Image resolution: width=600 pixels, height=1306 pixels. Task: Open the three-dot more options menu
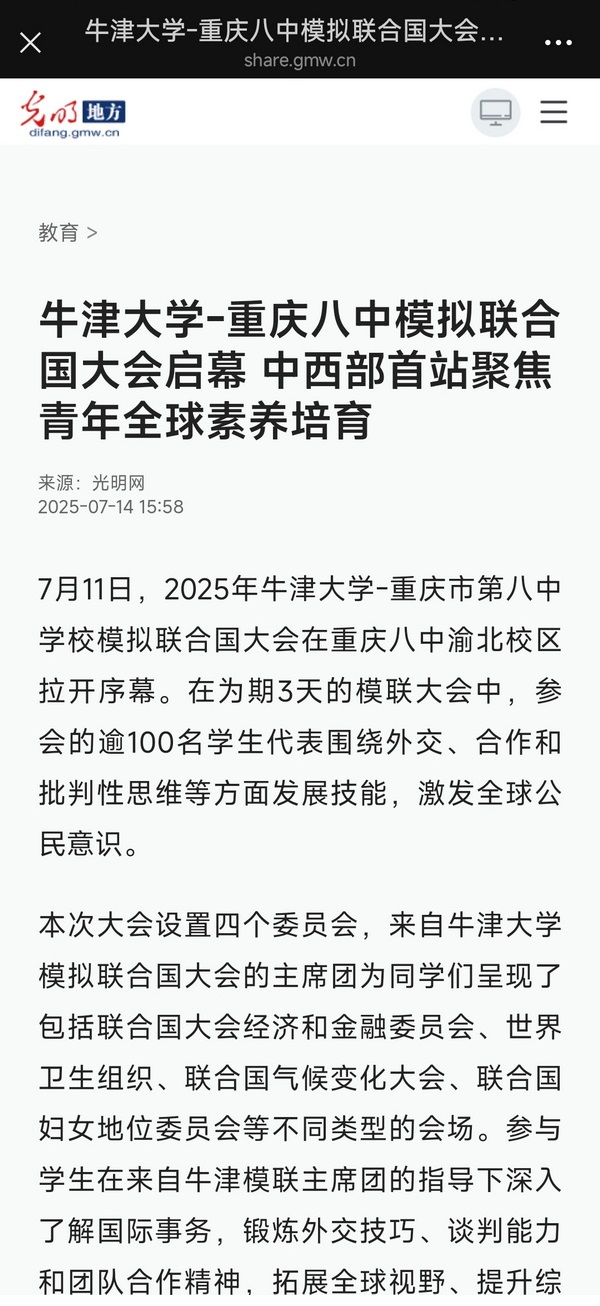(558, 43)
